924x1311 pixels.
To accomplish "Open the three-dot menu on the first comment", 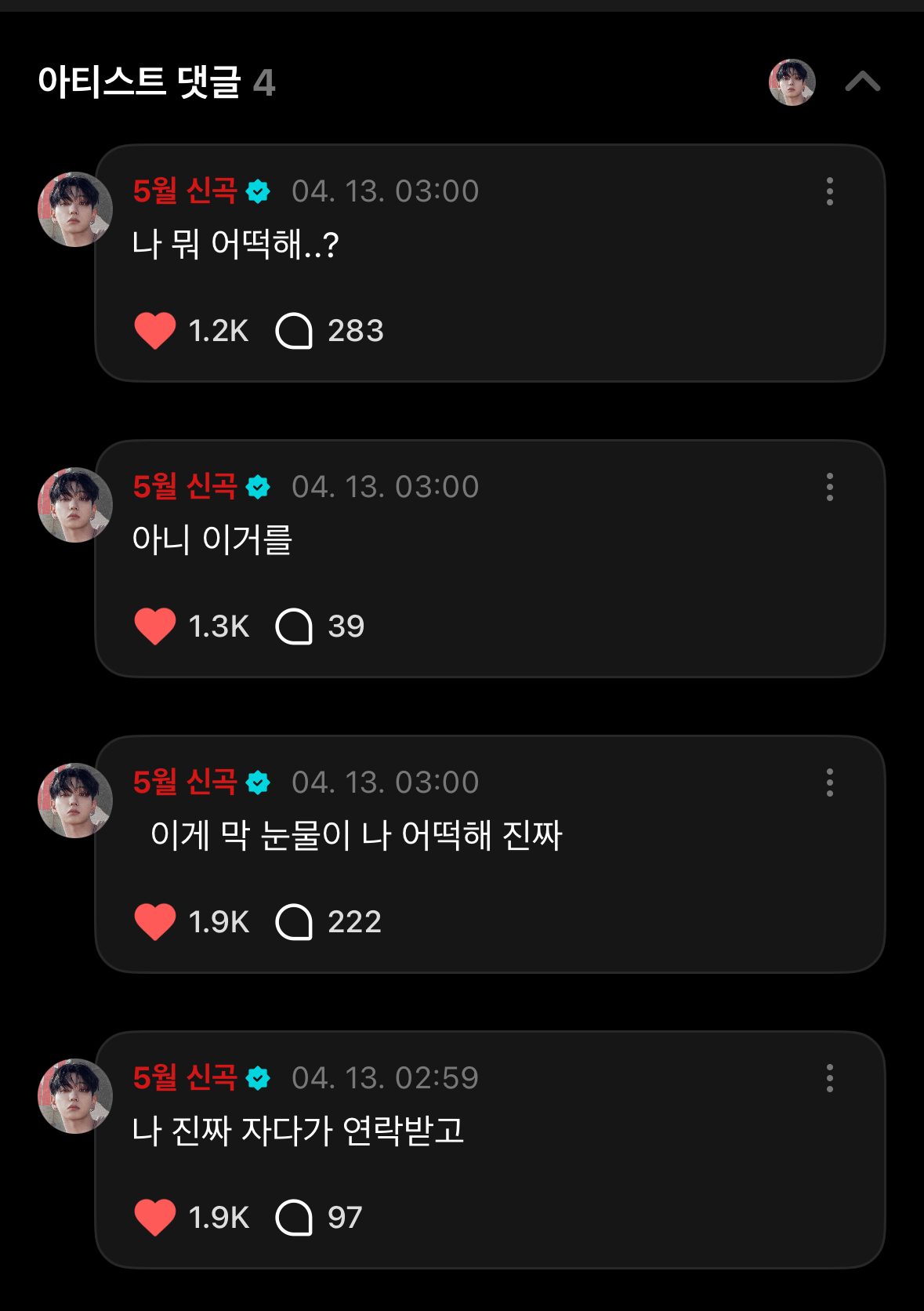I will click(830, 191).
